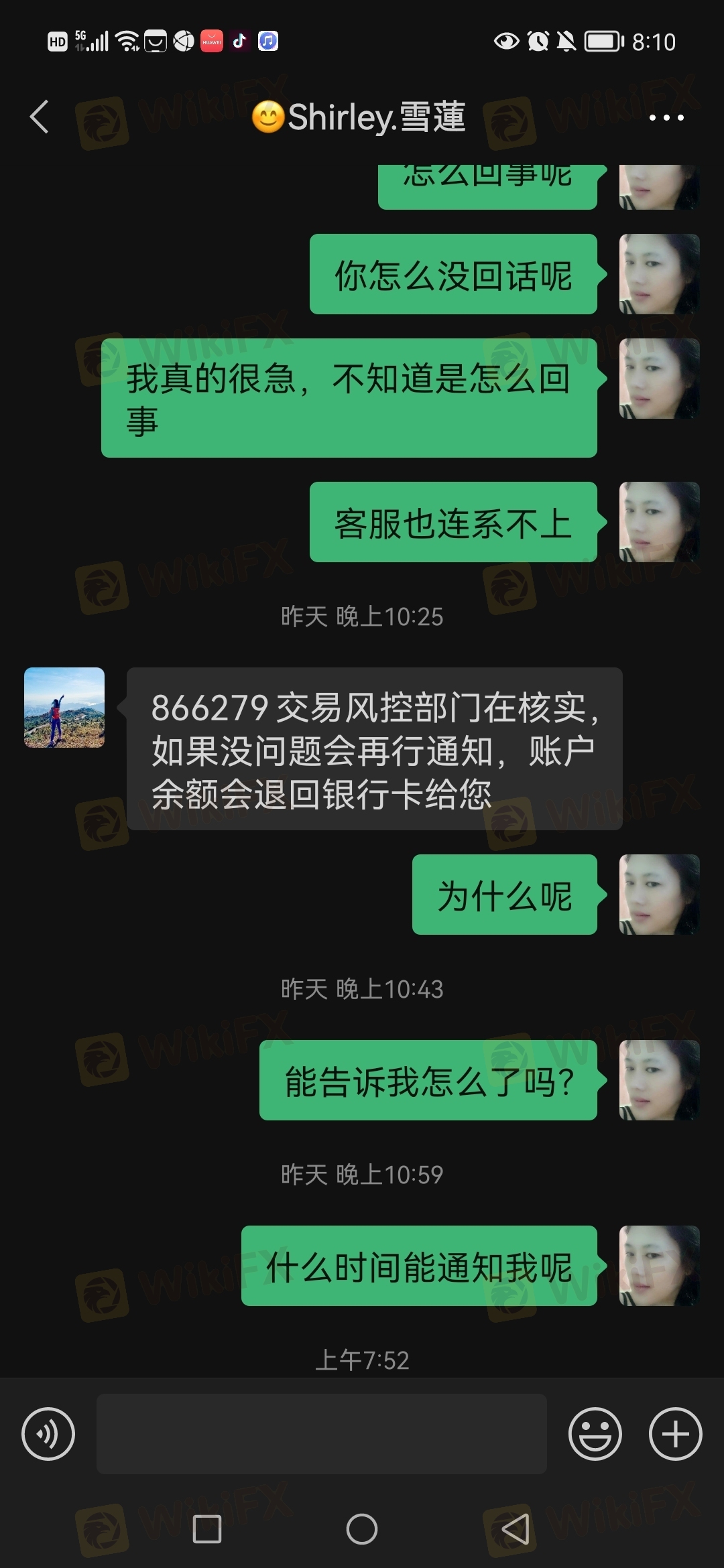The height and width of the screenshot is (1568, 724).
Task: Open Shirley's profile from her mountain avatar
Action: tap(64, 708)
